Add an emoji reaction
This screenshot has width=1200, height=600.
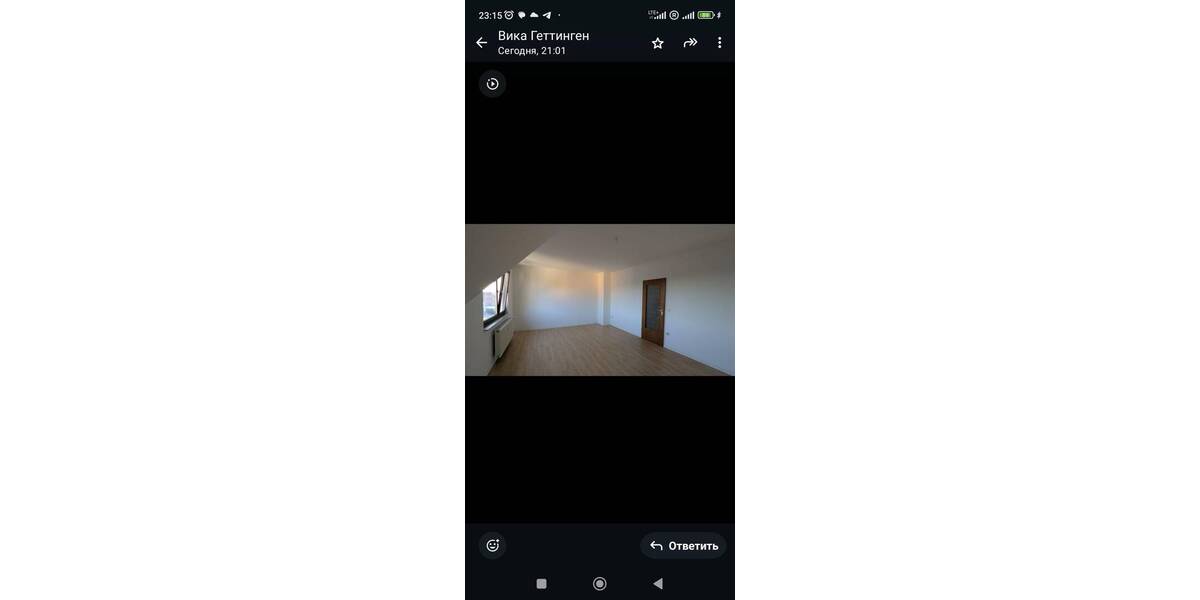pyautogui.click(x=492, y=545)
